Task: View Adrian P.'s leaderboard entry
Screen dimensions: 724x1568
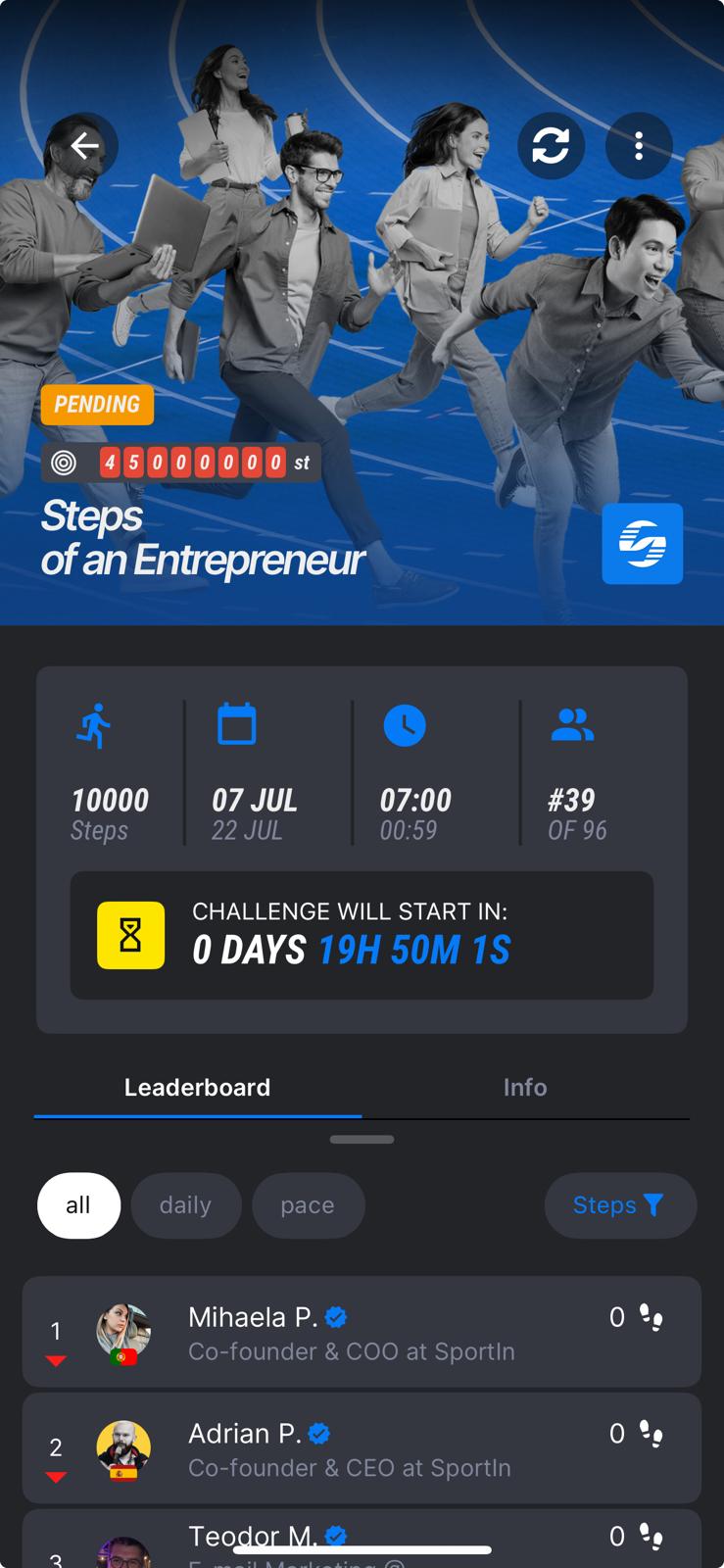Action: click(361, 1448)
